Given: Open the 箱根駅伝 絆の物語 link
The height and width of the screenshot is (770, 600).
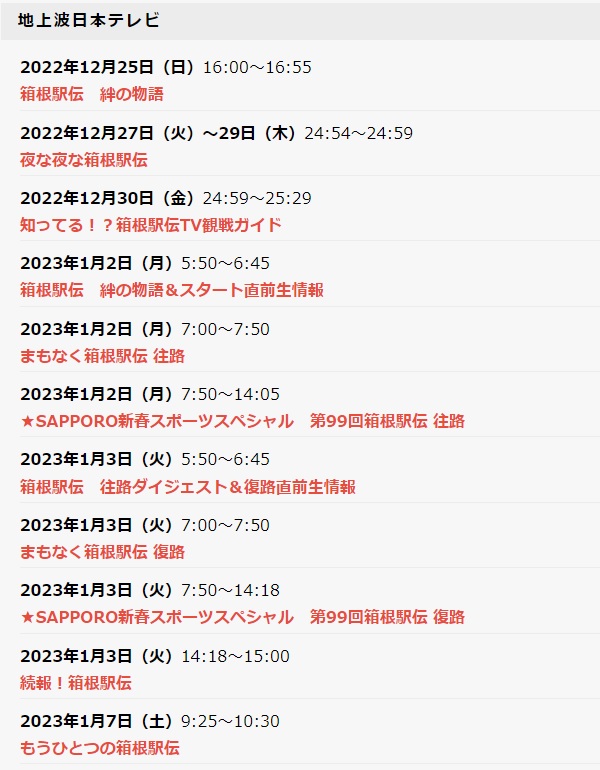Looking at the screenshot, I should coord(92,94).
